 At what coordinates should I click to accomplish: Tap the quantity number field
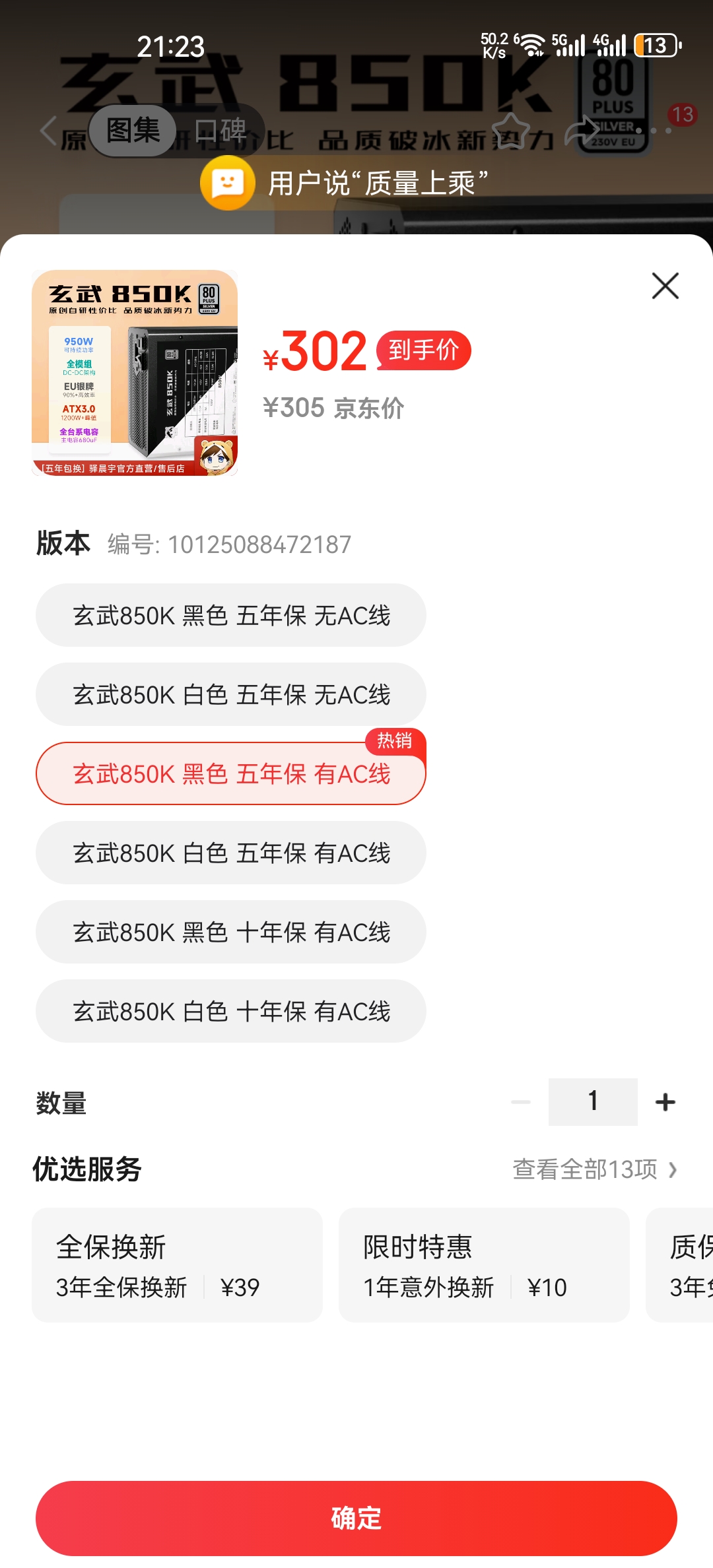coord(592,1101)
